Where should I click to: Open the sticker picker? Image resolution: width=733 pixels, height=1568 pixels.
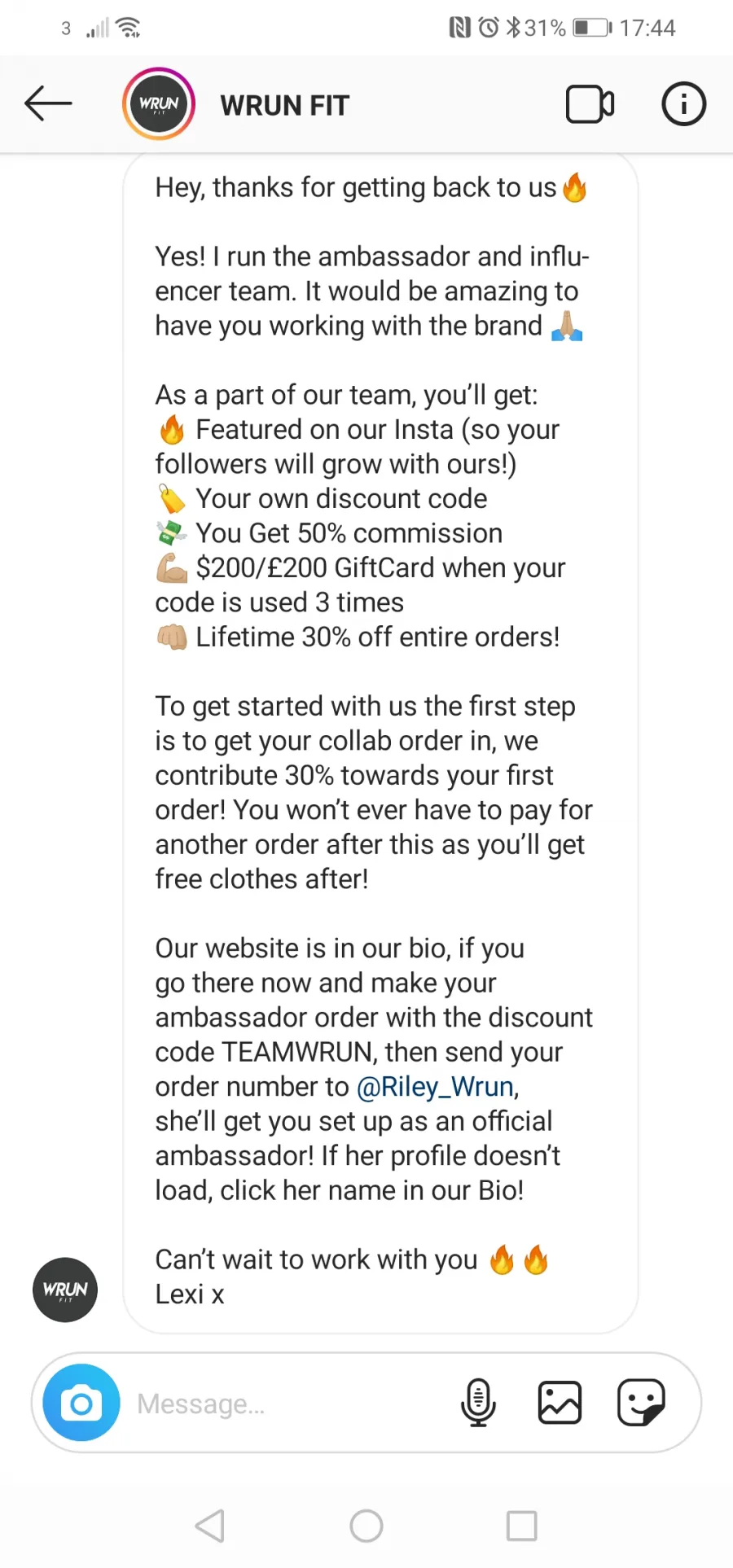point(641,1403)
